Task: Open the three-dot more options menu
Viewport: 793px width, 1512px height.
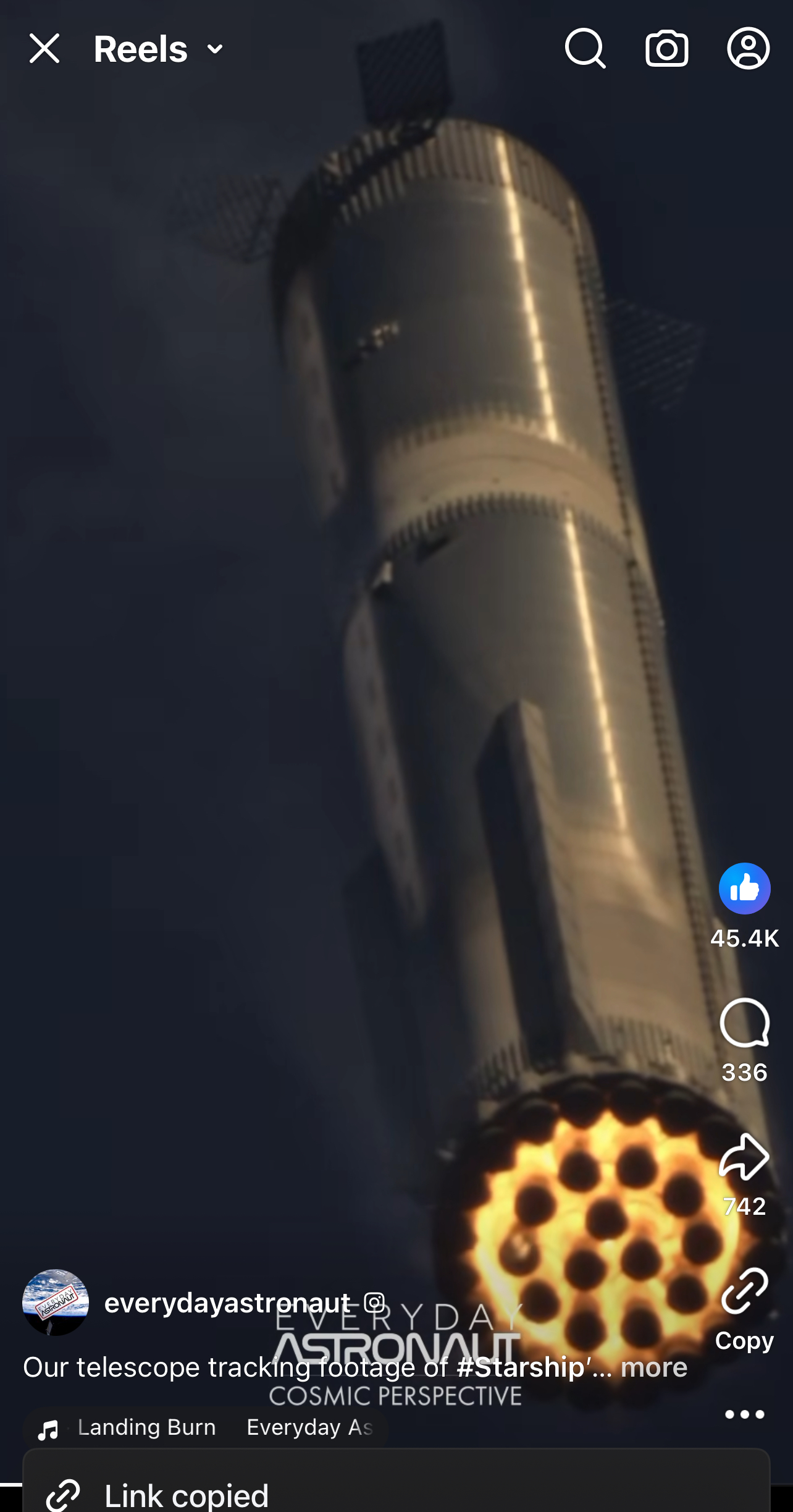Action: tap(744, 1414)
